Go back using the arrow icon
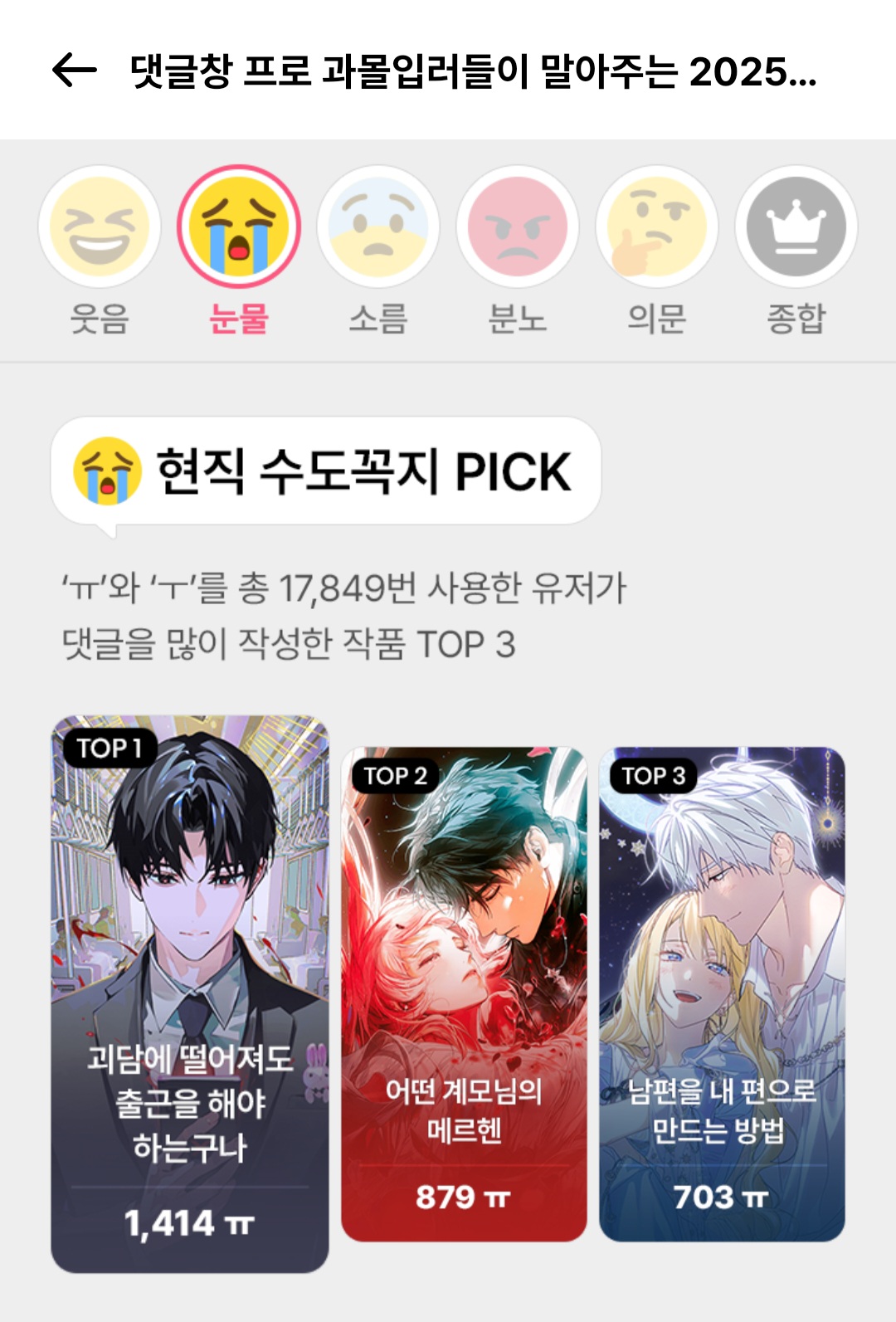Image resolution: width=896 pixels, height=1322 pixels. (x=75, y=71)
